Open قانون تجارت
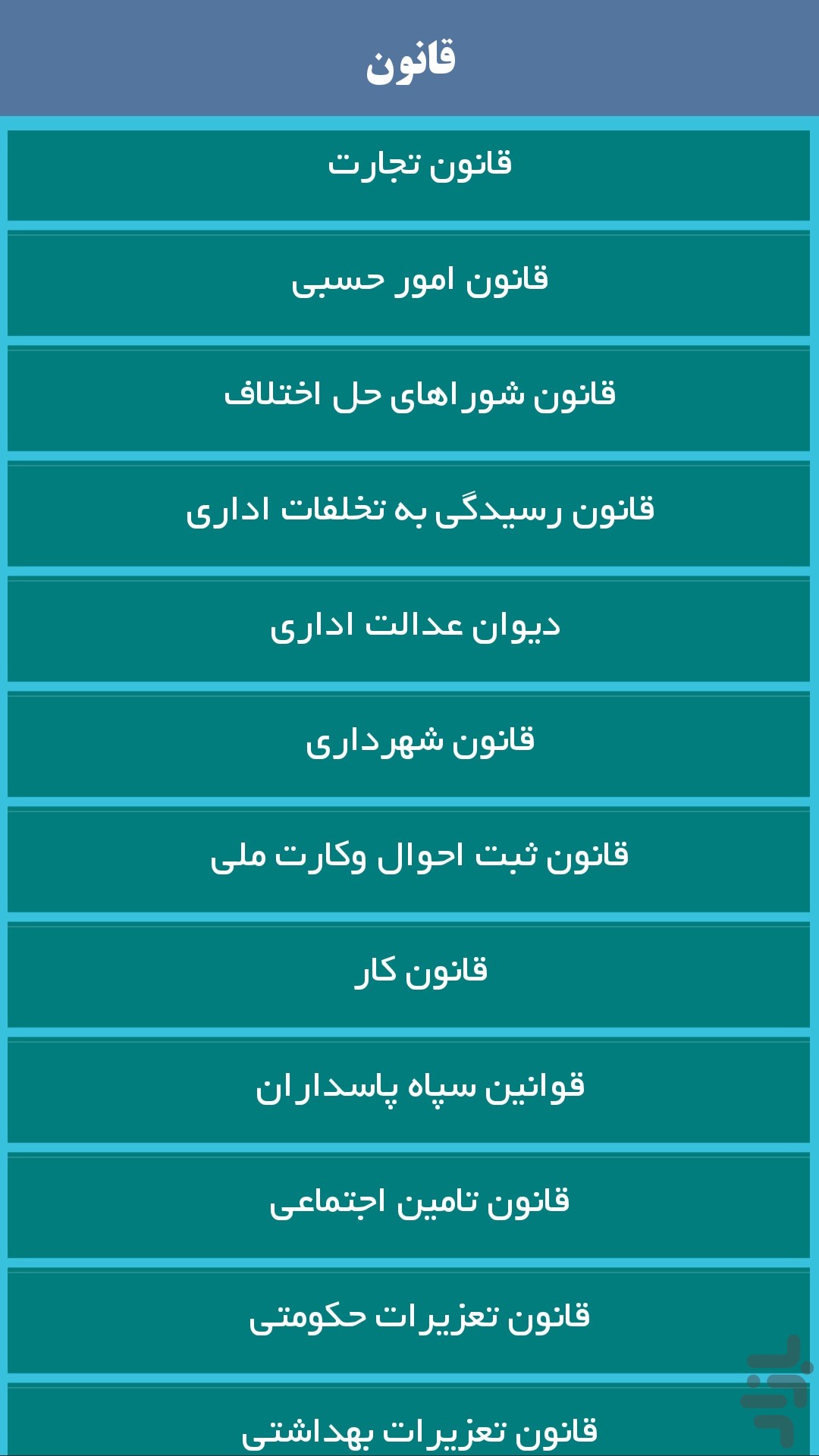 [409, 175]
